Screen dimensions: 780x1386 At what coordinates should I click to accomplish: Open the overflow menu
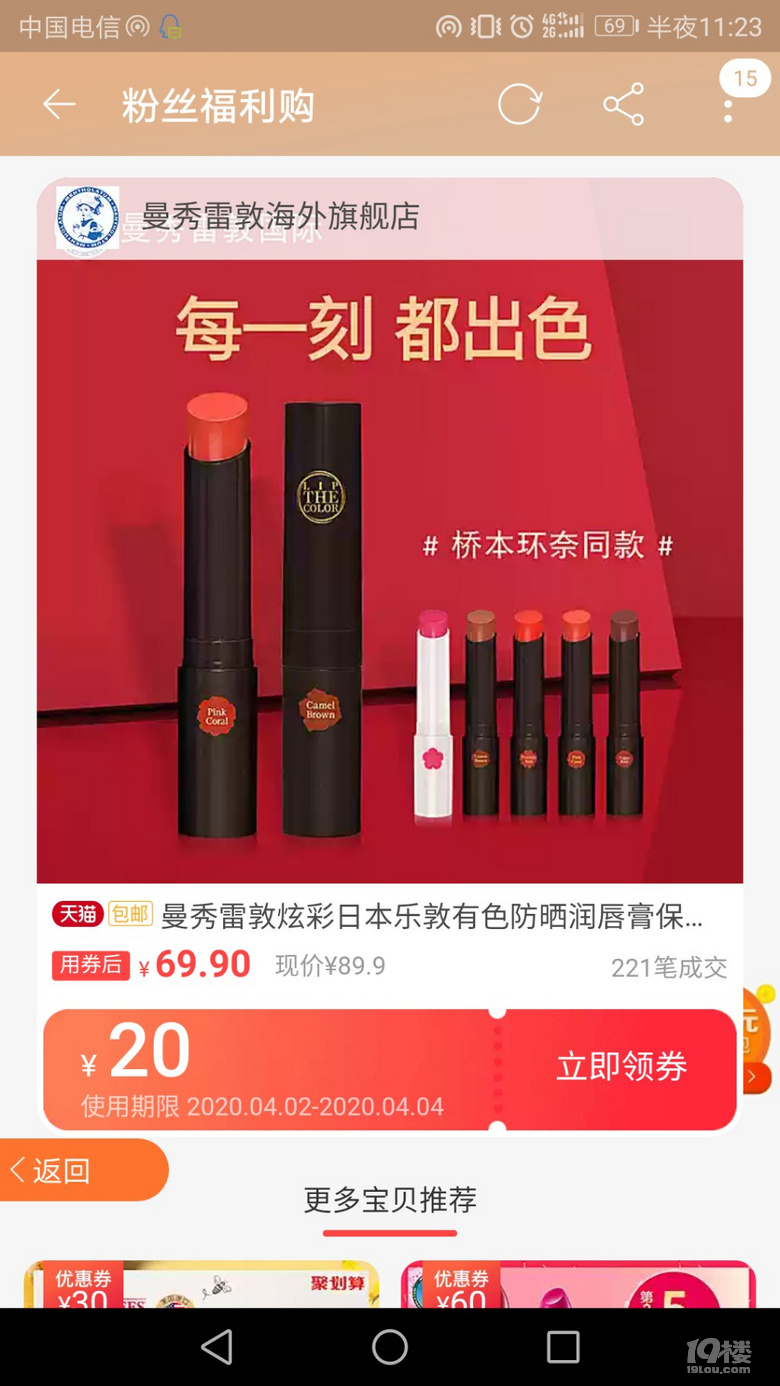[x=728, y=106]
